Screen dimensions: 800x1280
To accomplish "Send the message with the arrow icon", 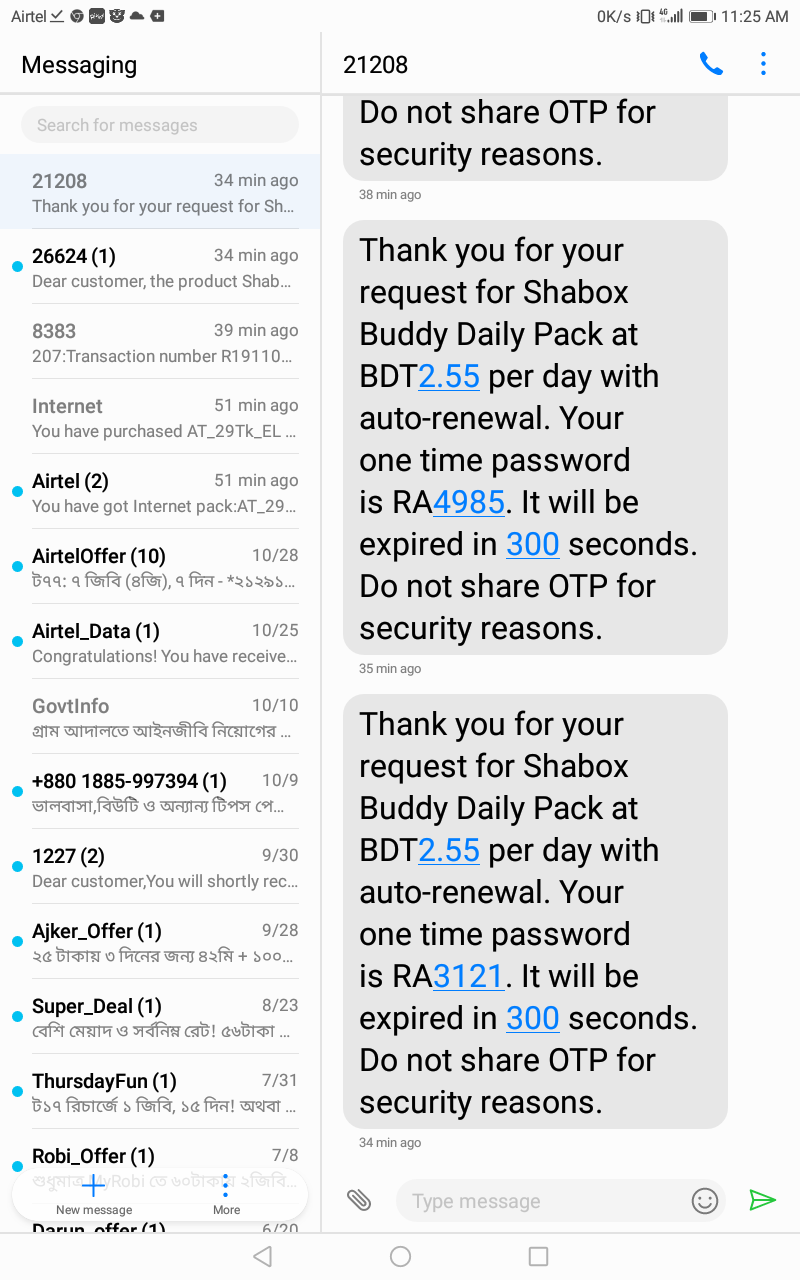I will click(762, 1200).
